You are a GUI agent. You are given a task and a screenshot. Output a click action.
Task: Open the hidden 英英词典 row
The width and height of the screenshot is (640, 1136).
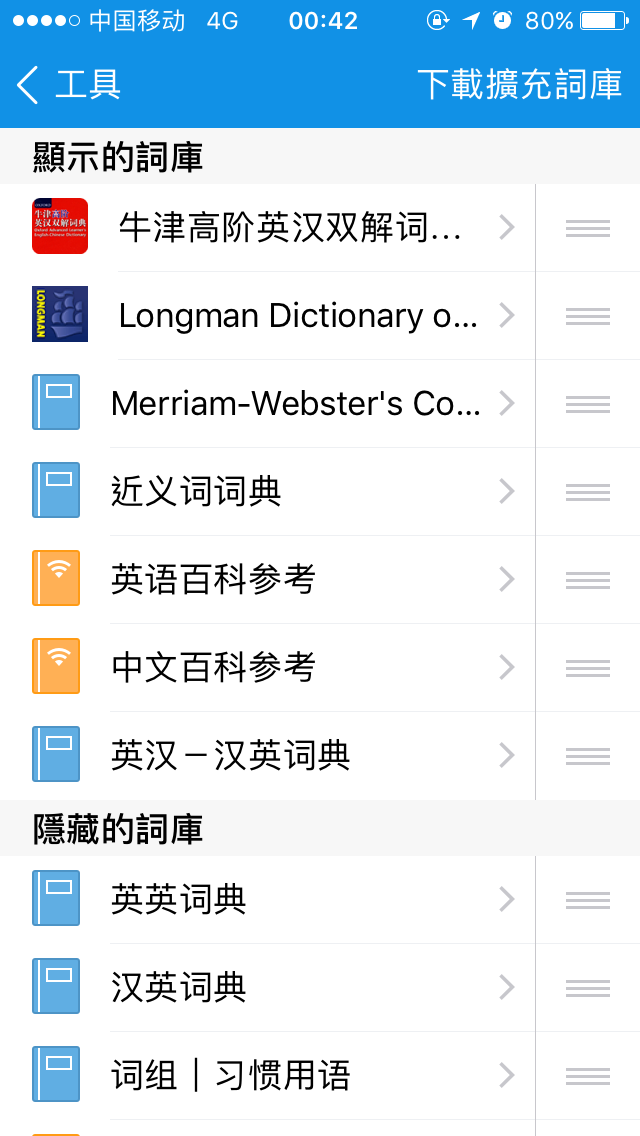tap(179, 900)
